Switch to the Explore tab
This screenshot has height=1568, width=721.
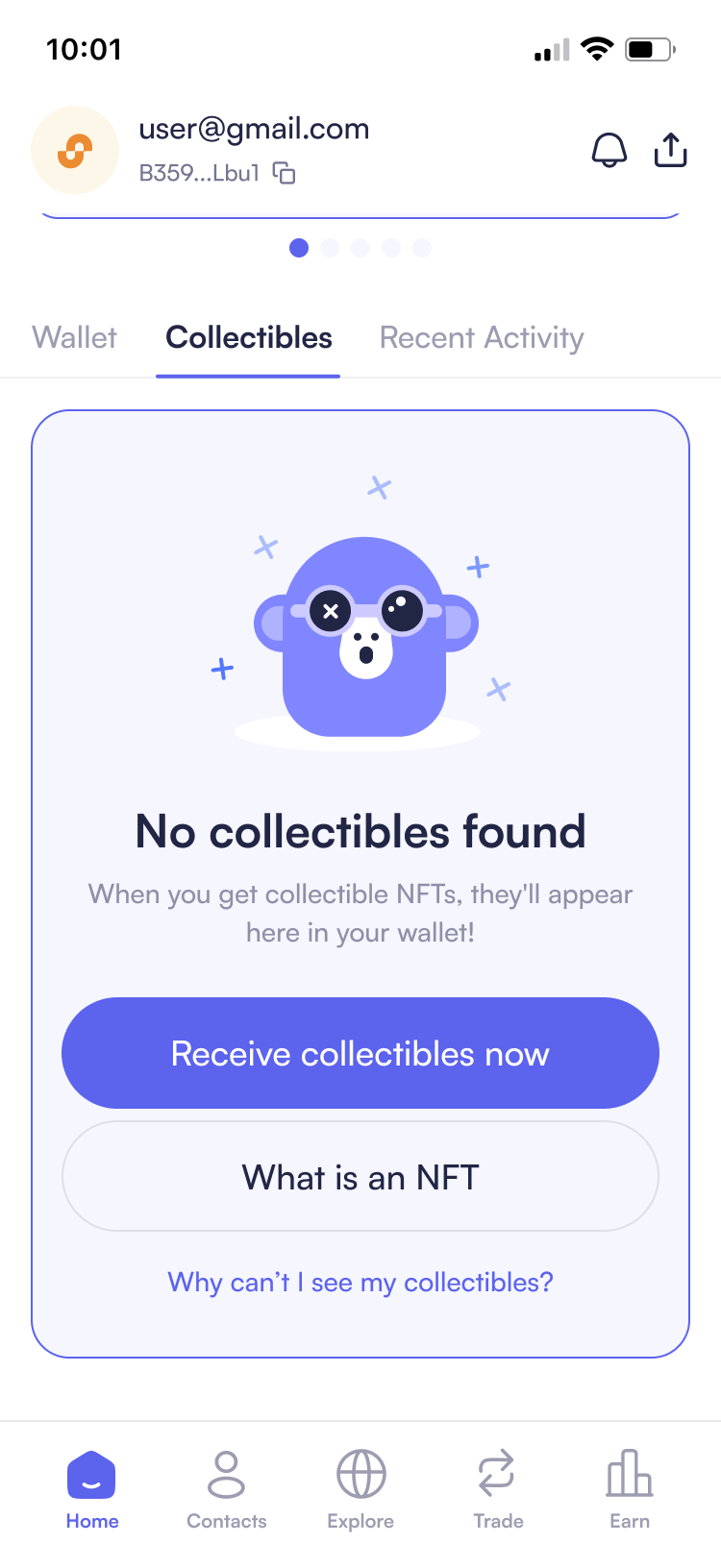tap(360, 1489)
